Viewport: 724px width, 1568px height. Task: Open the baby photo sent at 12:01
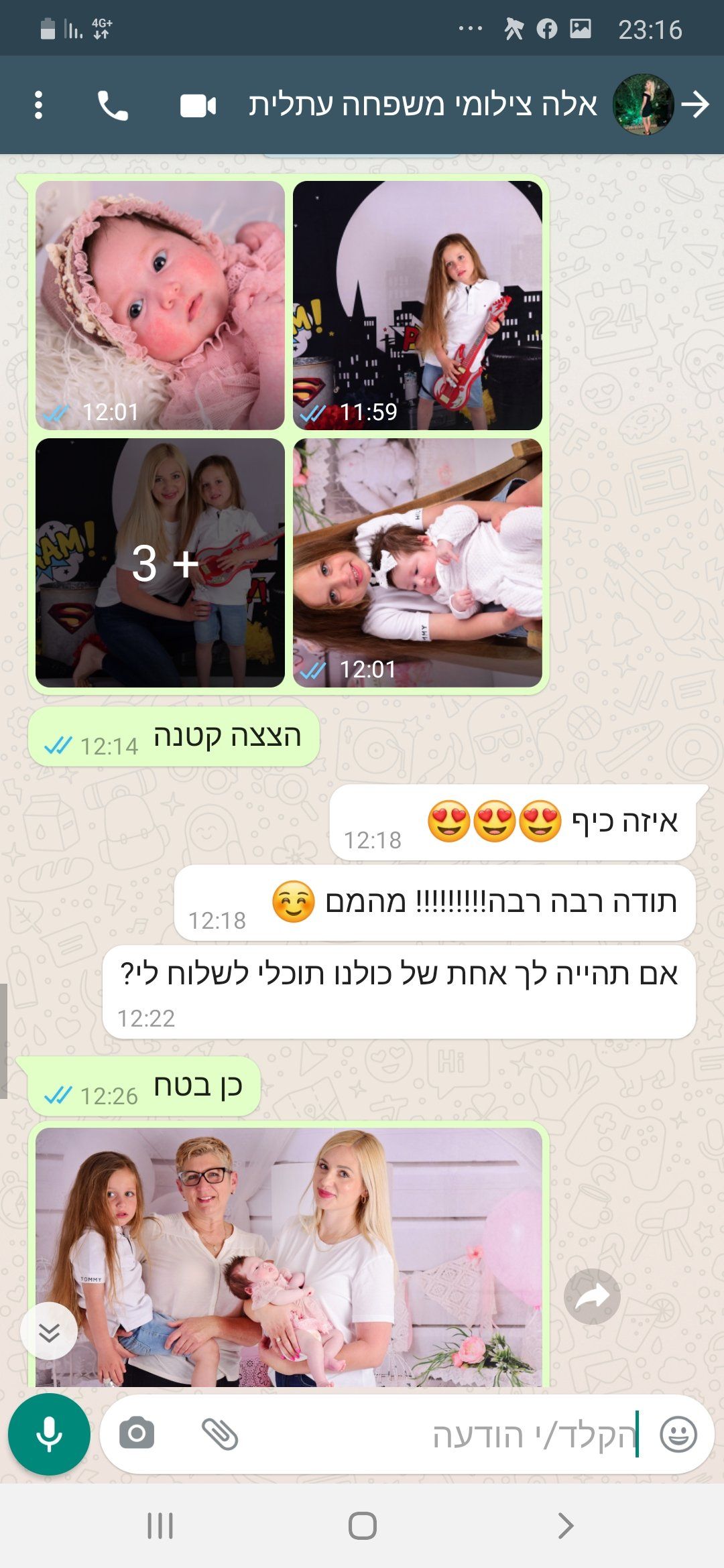(160, 305)
